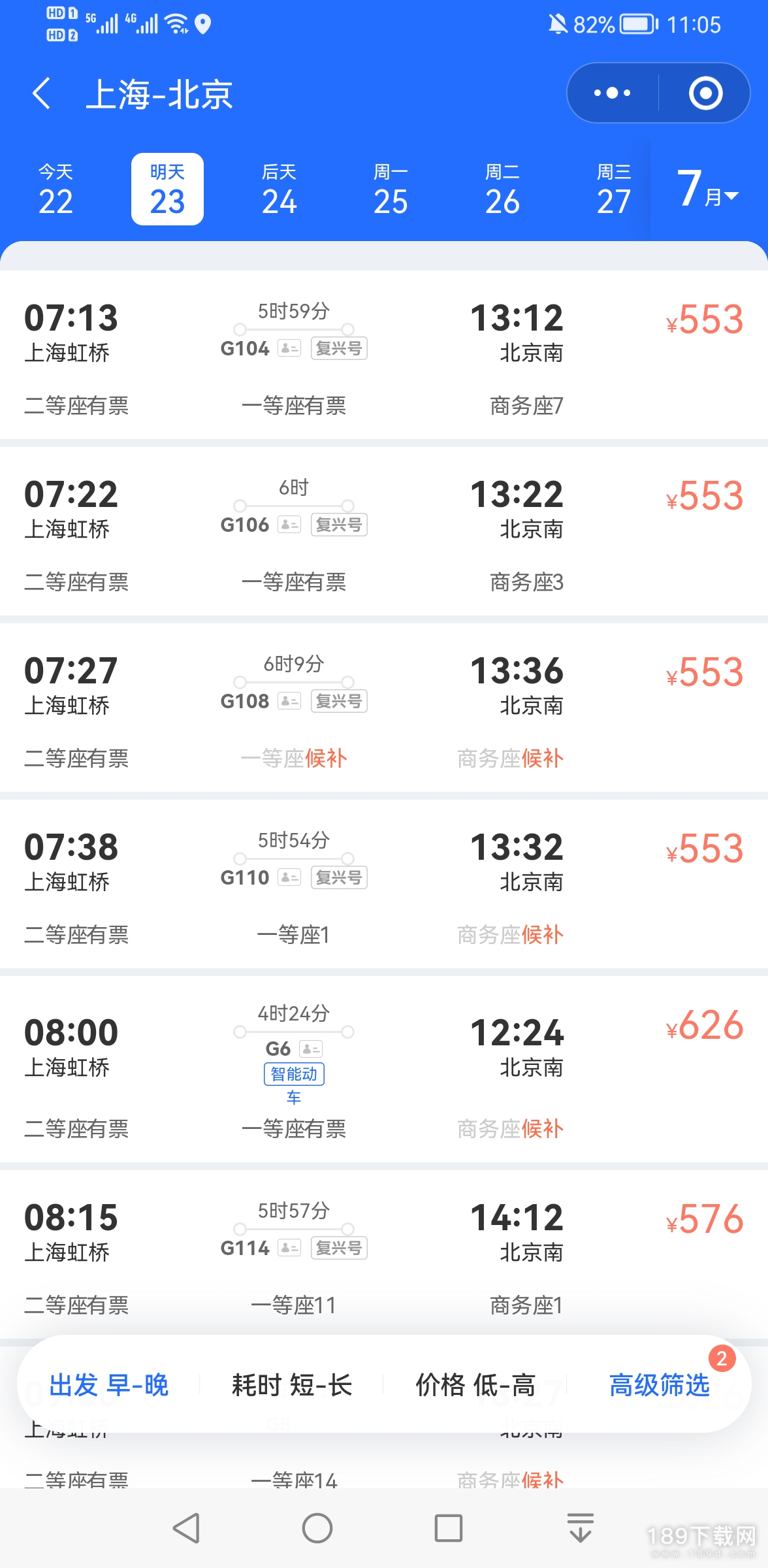Sort by 耗时 短-长
The width and height of the screenshot is (768, 1568).
pos(292,1384)
